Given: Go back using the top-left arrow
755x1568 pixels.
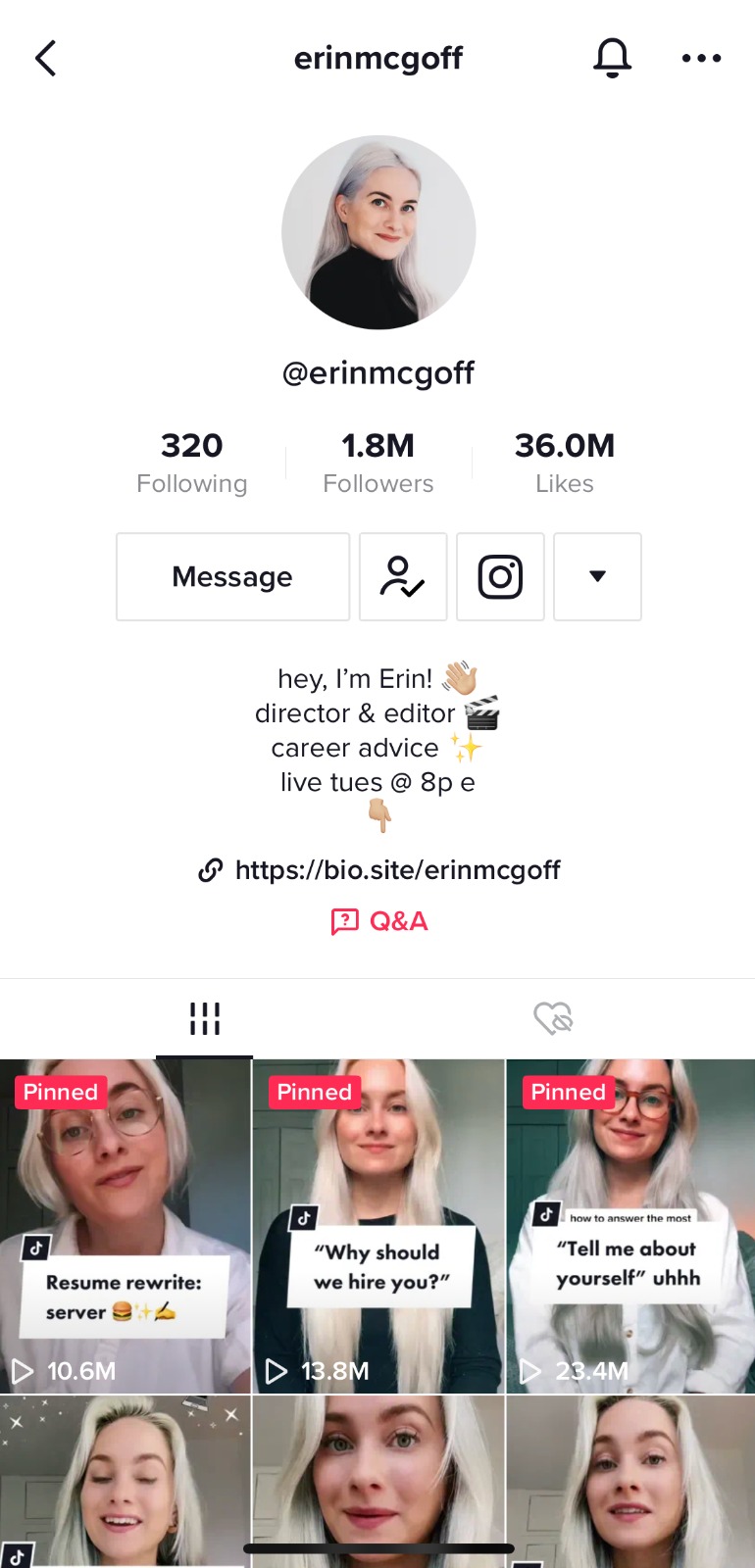Looking at the screenshot, I should pyautogui.click(x=46, y=59).
